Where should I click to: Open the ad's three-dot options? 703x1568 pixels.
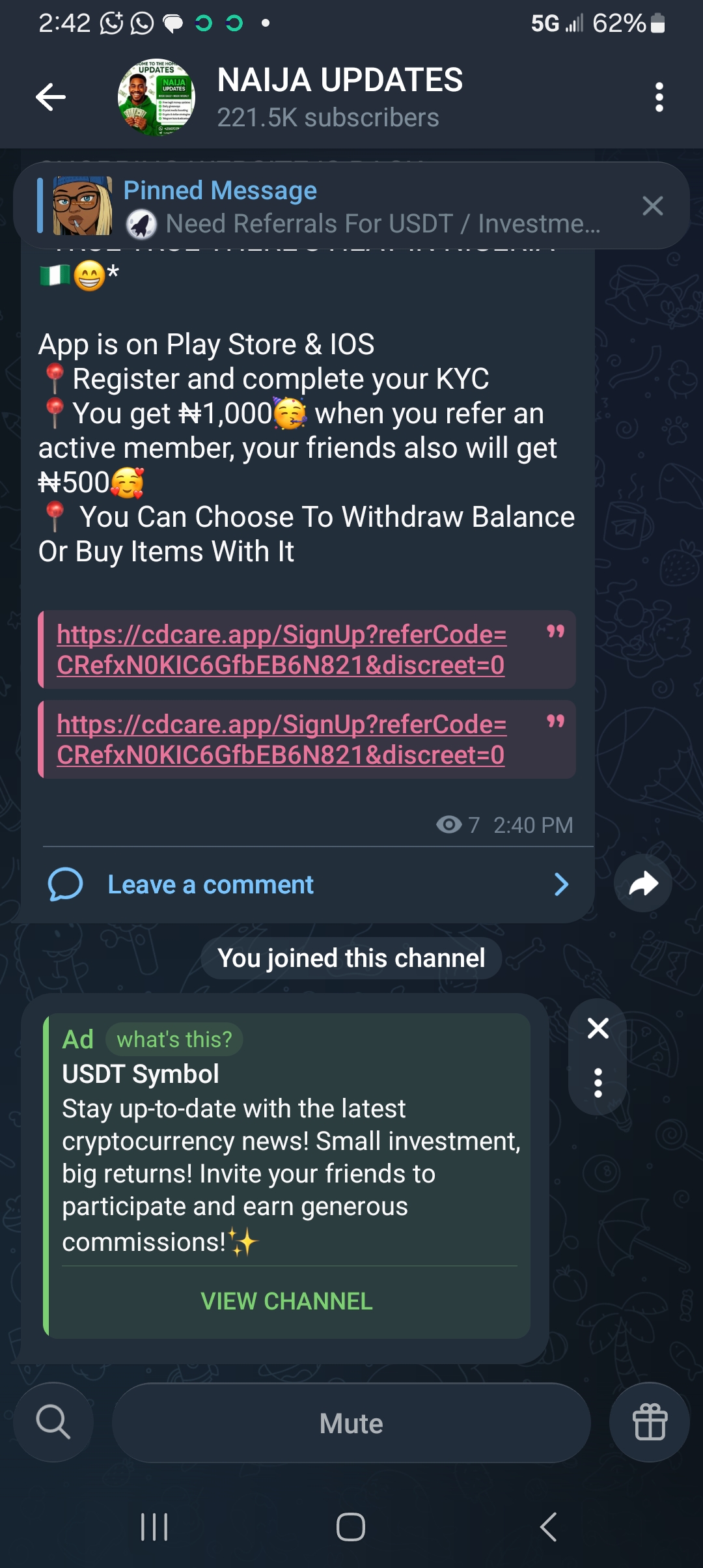pyautogui.click(x=598, y=1083)
